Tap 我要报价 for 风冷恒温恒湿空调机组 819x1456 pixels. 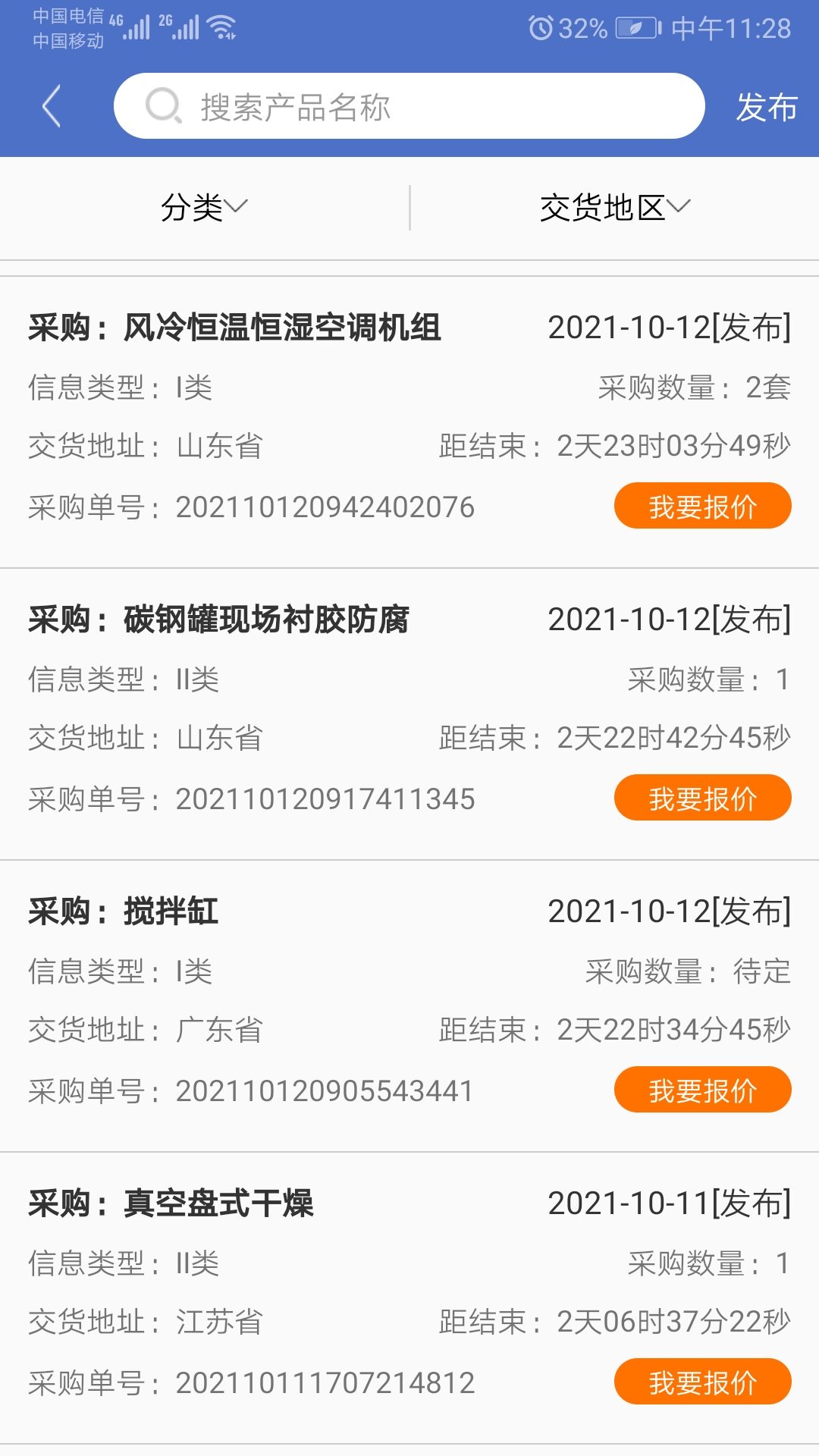pyautogui.click(x=702, y=506)
